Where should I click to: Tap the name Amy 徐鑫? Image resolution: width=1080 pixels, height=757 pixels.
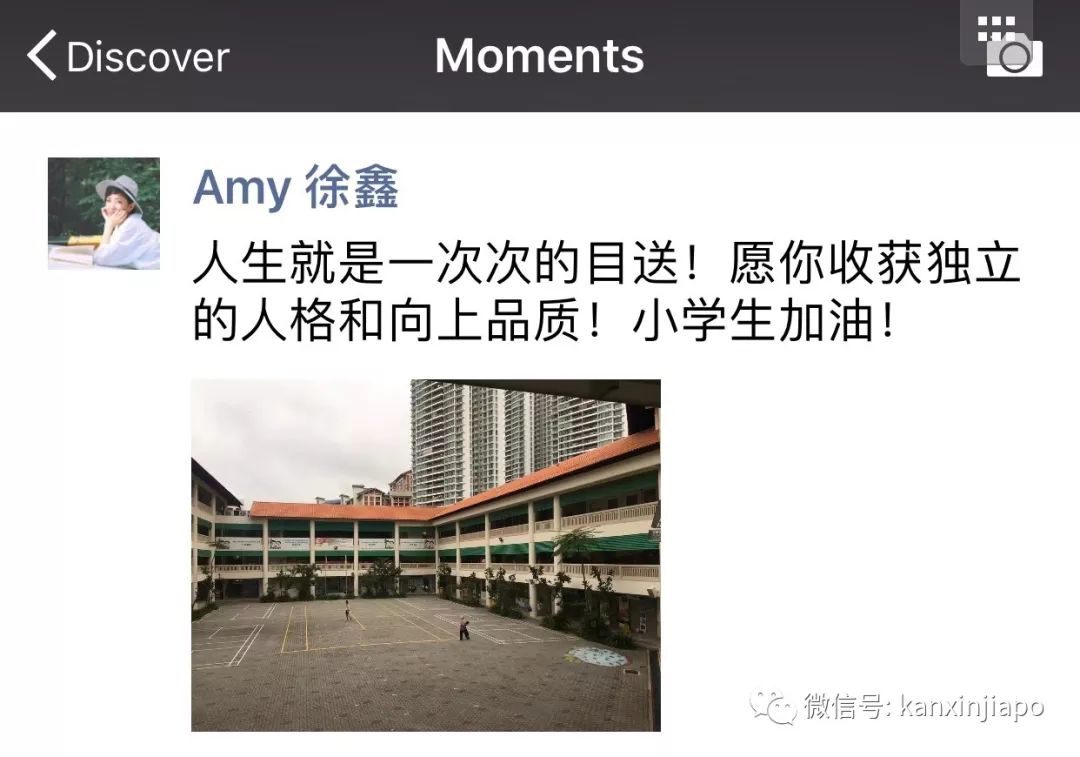tap(296, 188)
